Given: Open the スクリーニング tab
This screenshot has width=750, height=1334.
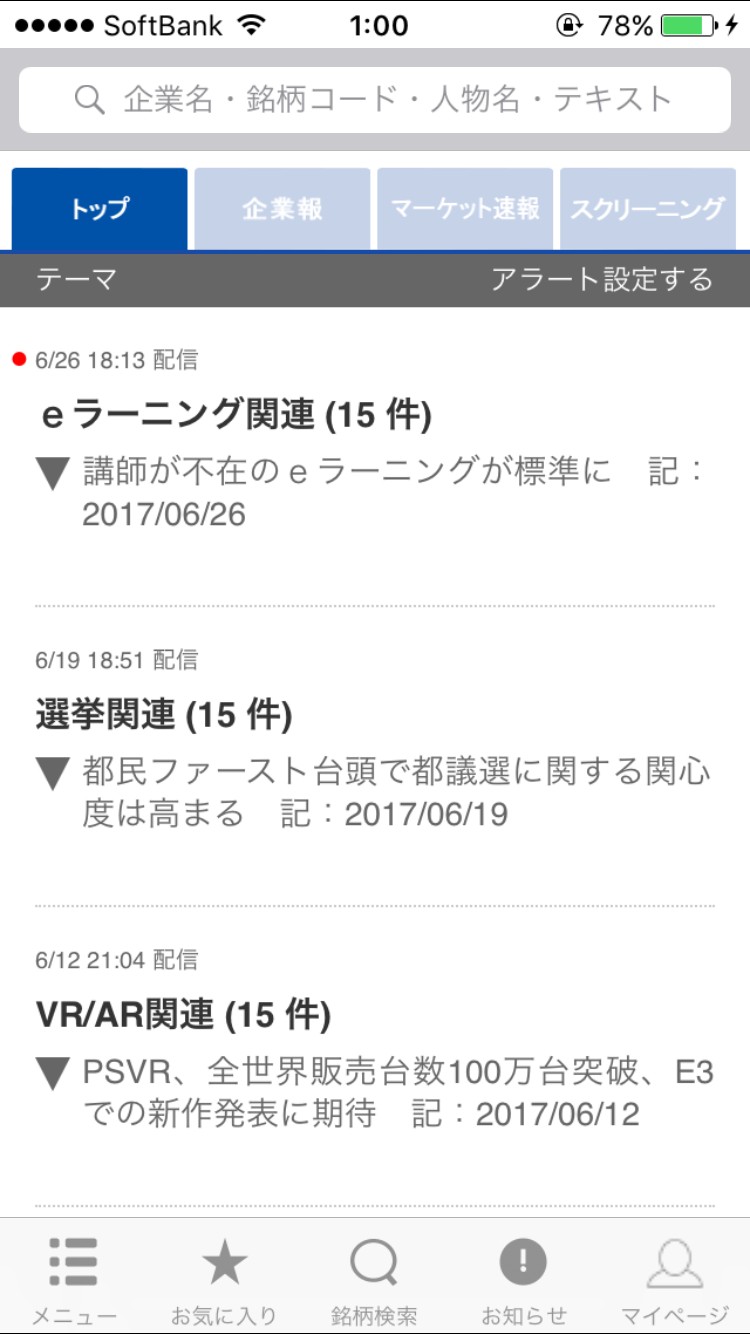Looking at the screenshot, I should pos(648,209).
